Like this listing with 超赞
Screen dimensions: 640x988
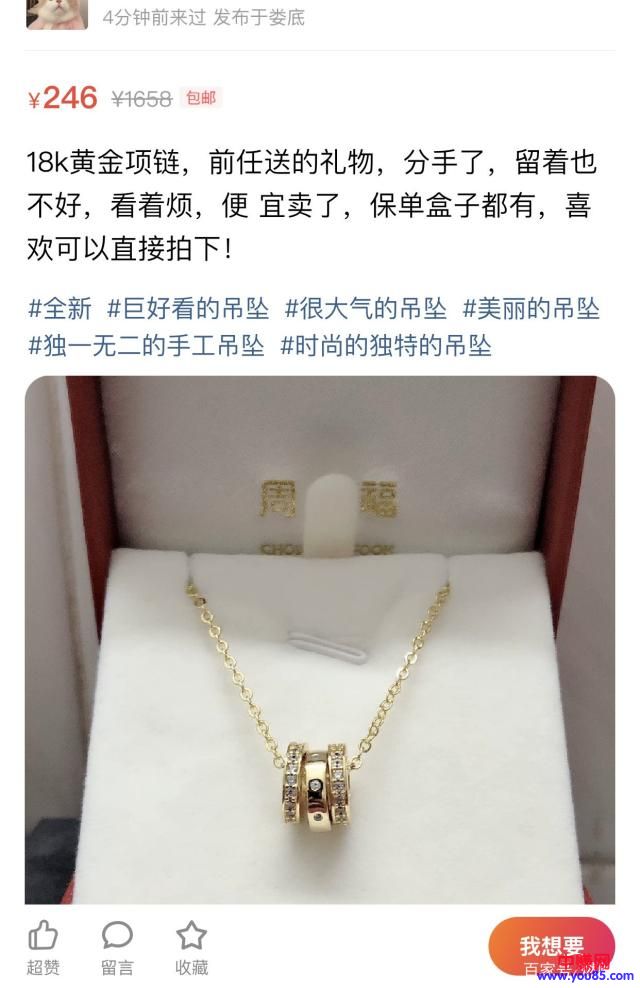[43, 946]
